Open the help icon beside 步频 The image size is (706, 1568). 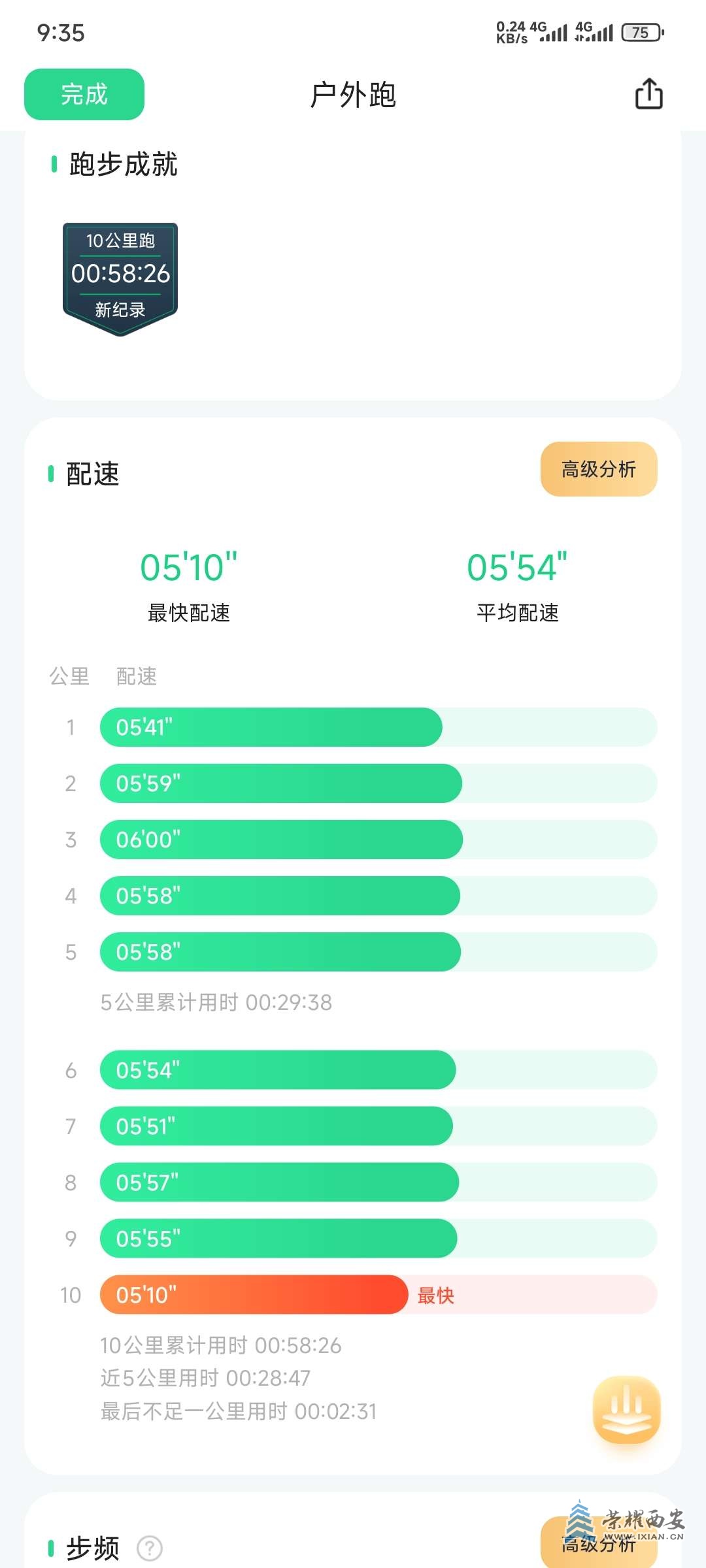150,1548
